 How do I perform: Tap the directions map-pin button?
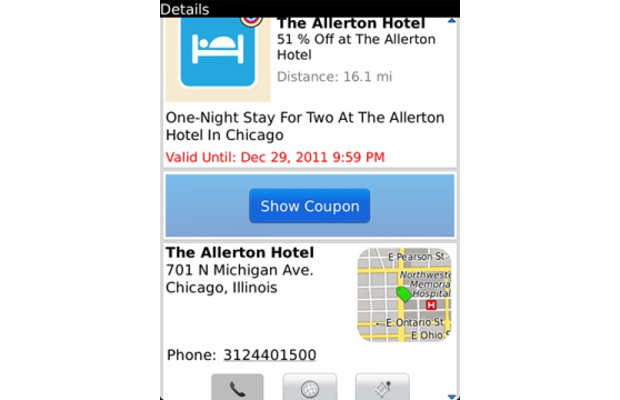(382, 387)
